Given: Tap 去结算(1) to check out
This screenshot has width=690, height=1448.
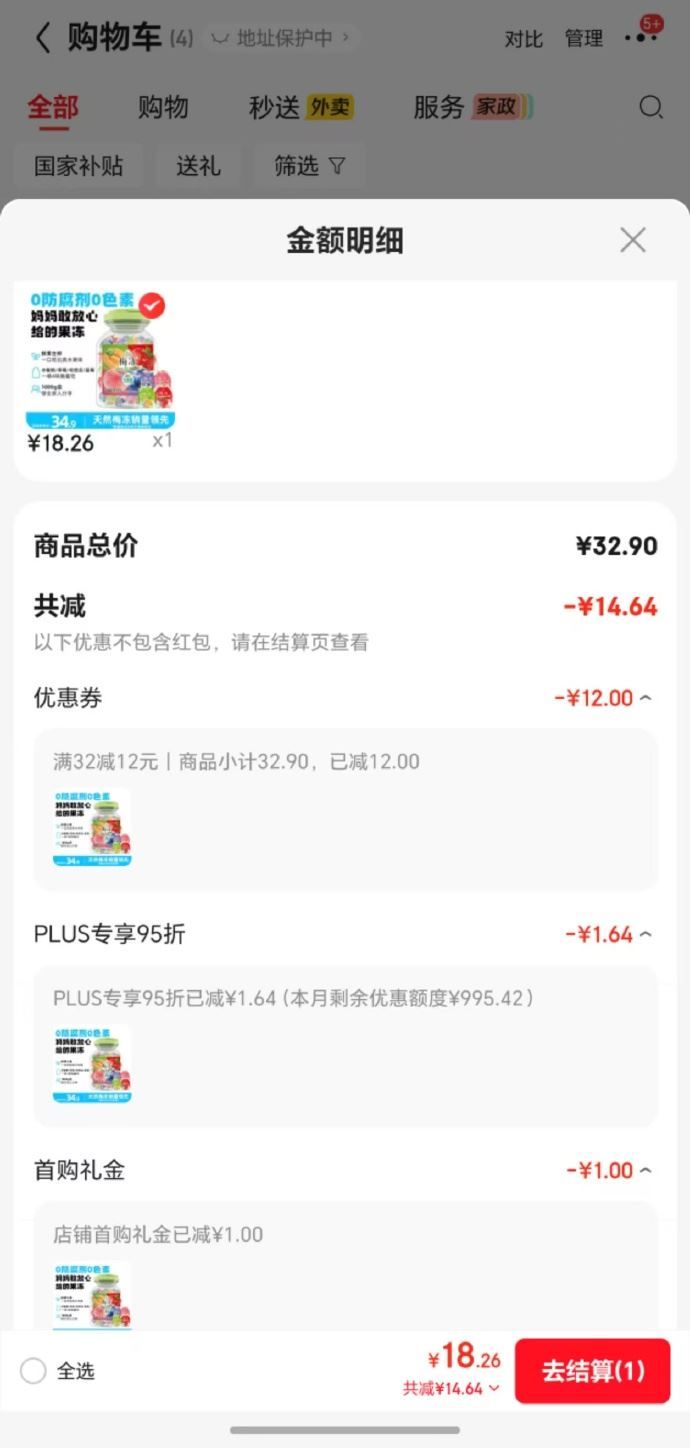Looking at the screenshot, I should coord(592,1371).
